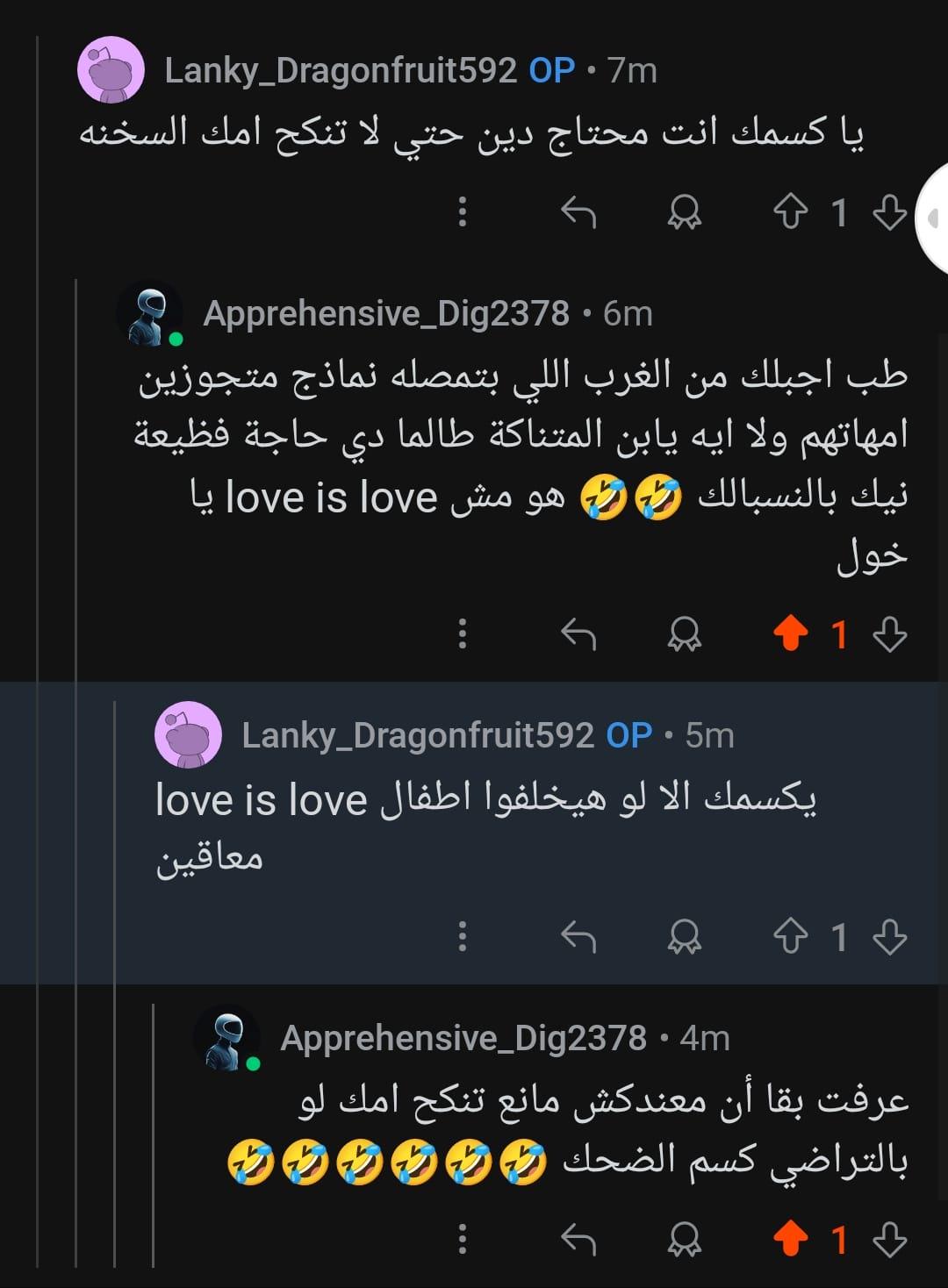Give an award to Lanky_Dragonfruit592's 7m comment

[x=684, y=212]
